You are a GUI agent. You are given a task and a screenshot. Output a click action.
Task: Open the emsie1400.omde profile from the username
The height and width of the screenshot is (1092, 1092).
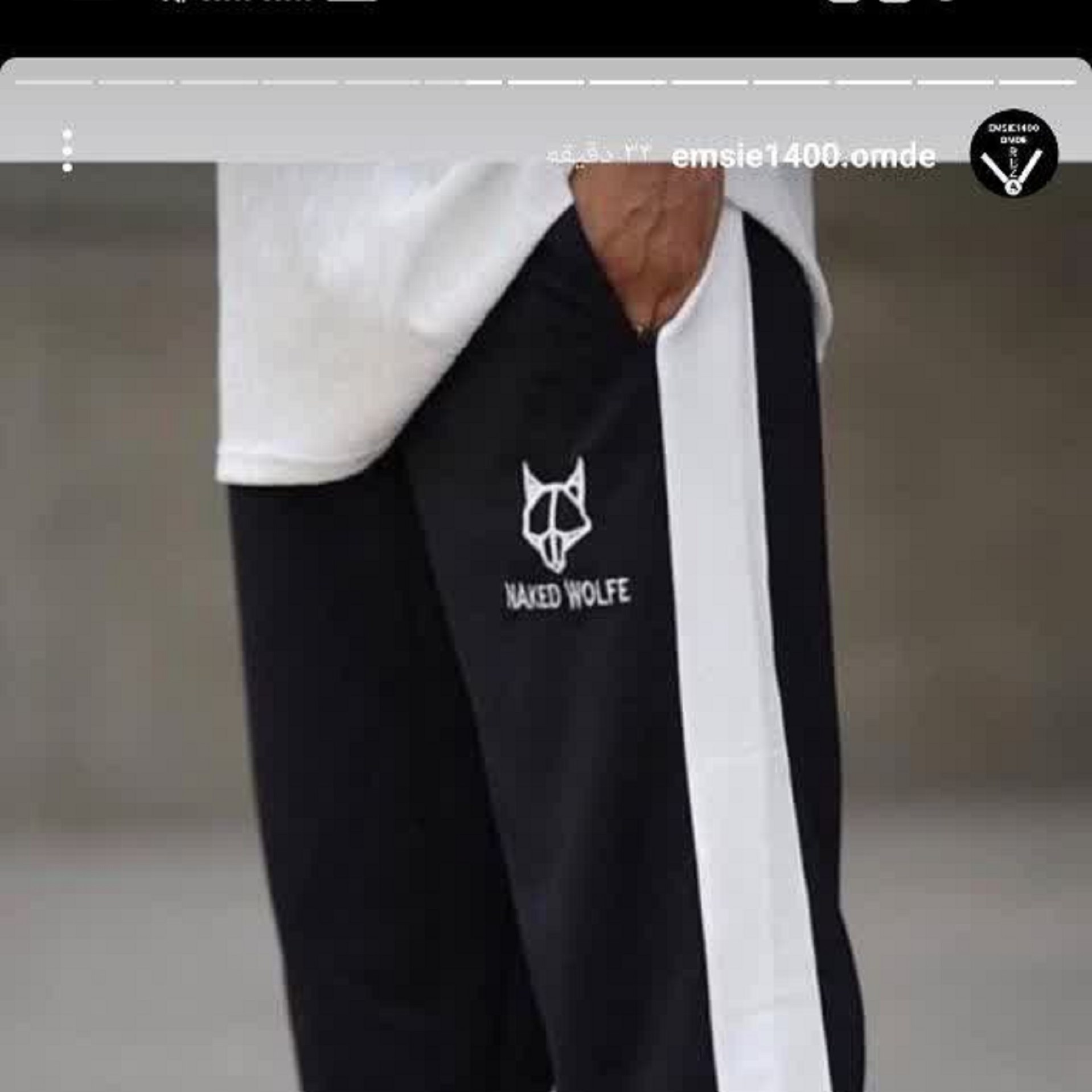pyautogui.click(x=803, y=157)
